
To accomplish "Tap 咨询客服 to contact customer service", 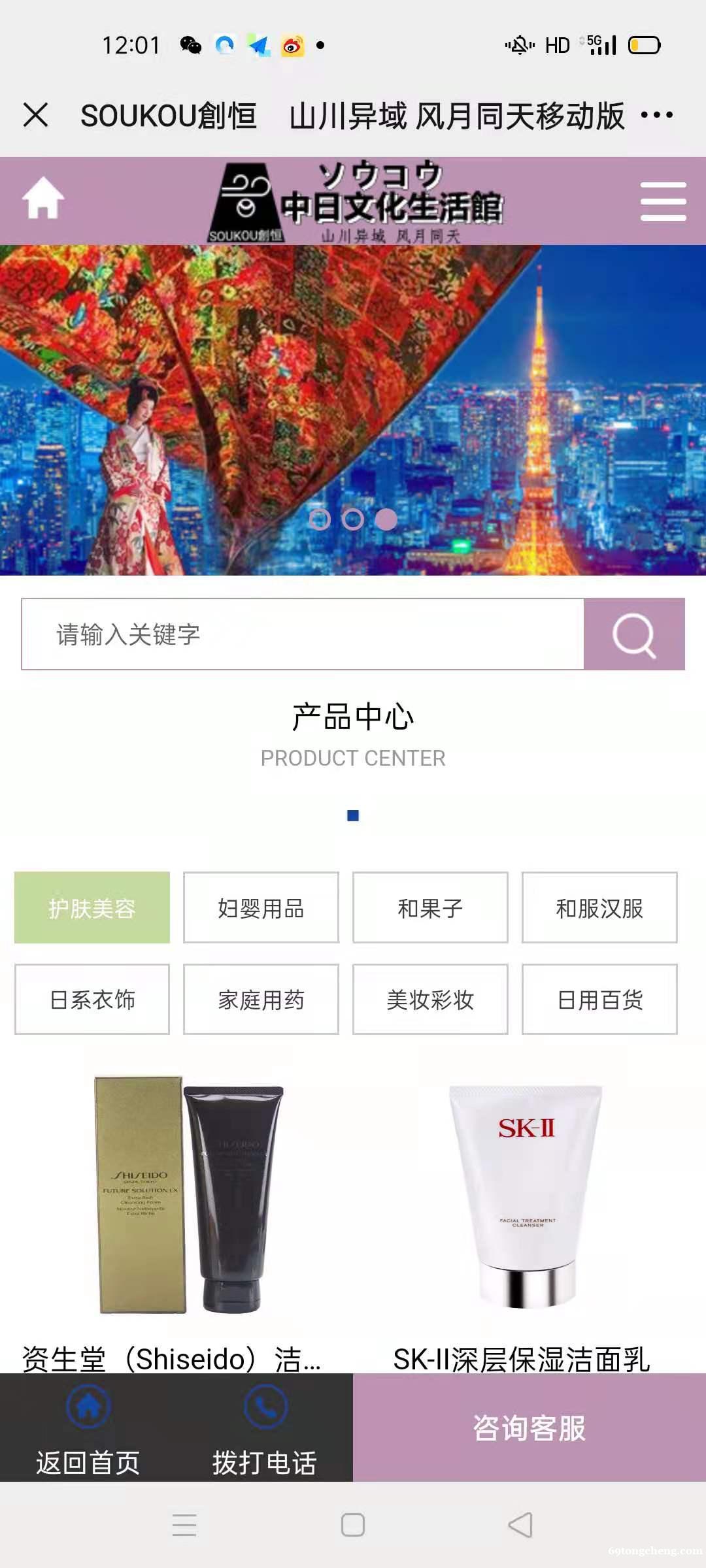I will 529,1428.
